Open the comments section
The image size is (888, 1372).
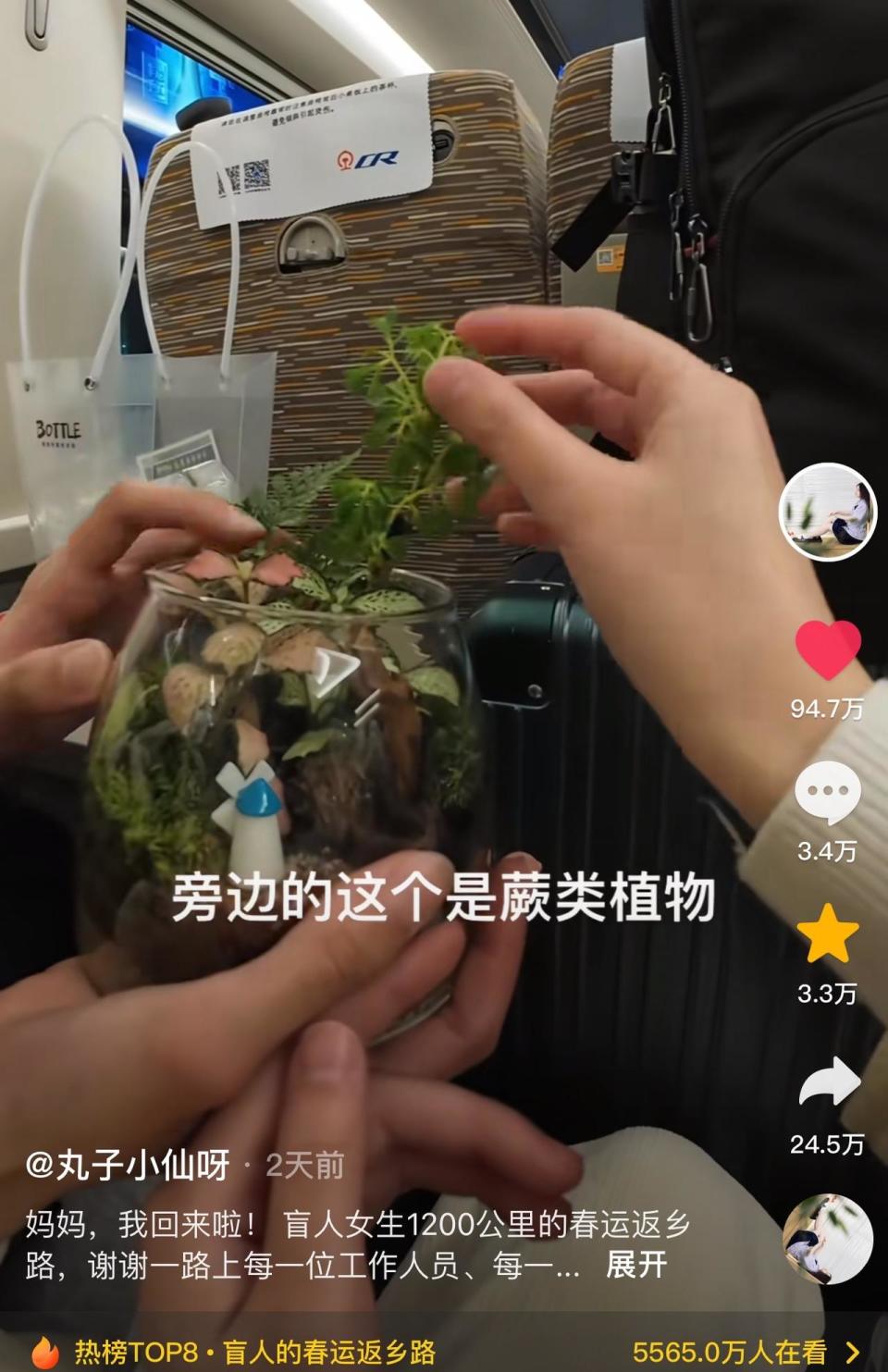click(827, 793)
